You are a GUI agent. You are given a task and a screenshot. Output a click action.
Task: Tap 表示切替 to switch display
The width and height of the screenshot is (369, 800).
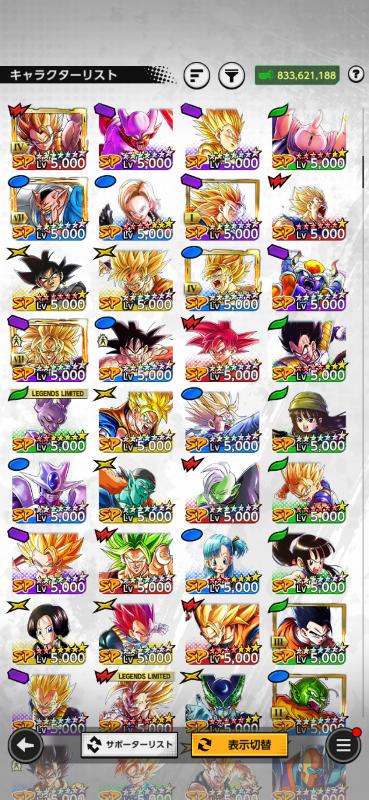239,745
